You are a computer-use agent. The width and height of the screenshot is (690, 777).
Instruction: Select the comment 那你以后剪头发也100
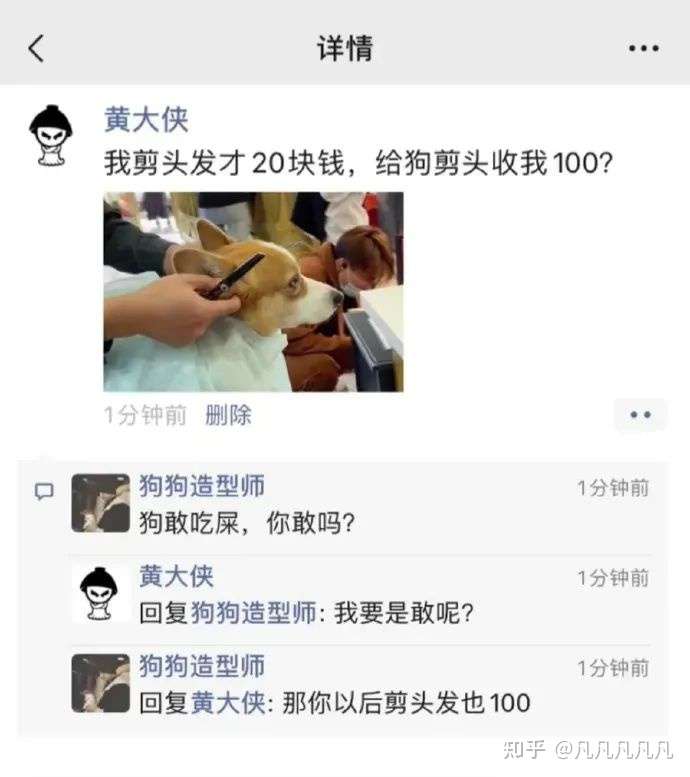point(400,702)
